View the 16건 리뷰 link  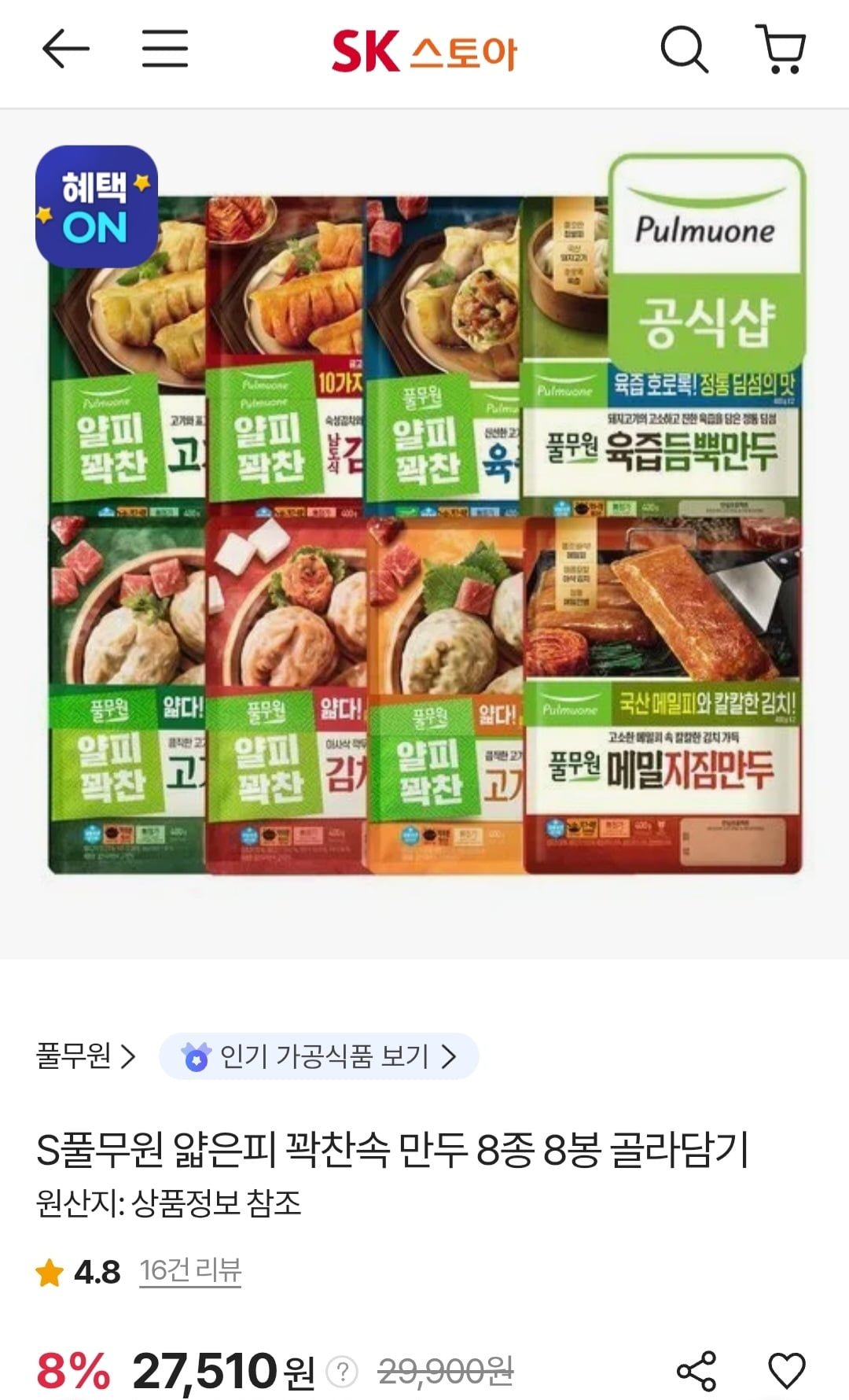190,1270
